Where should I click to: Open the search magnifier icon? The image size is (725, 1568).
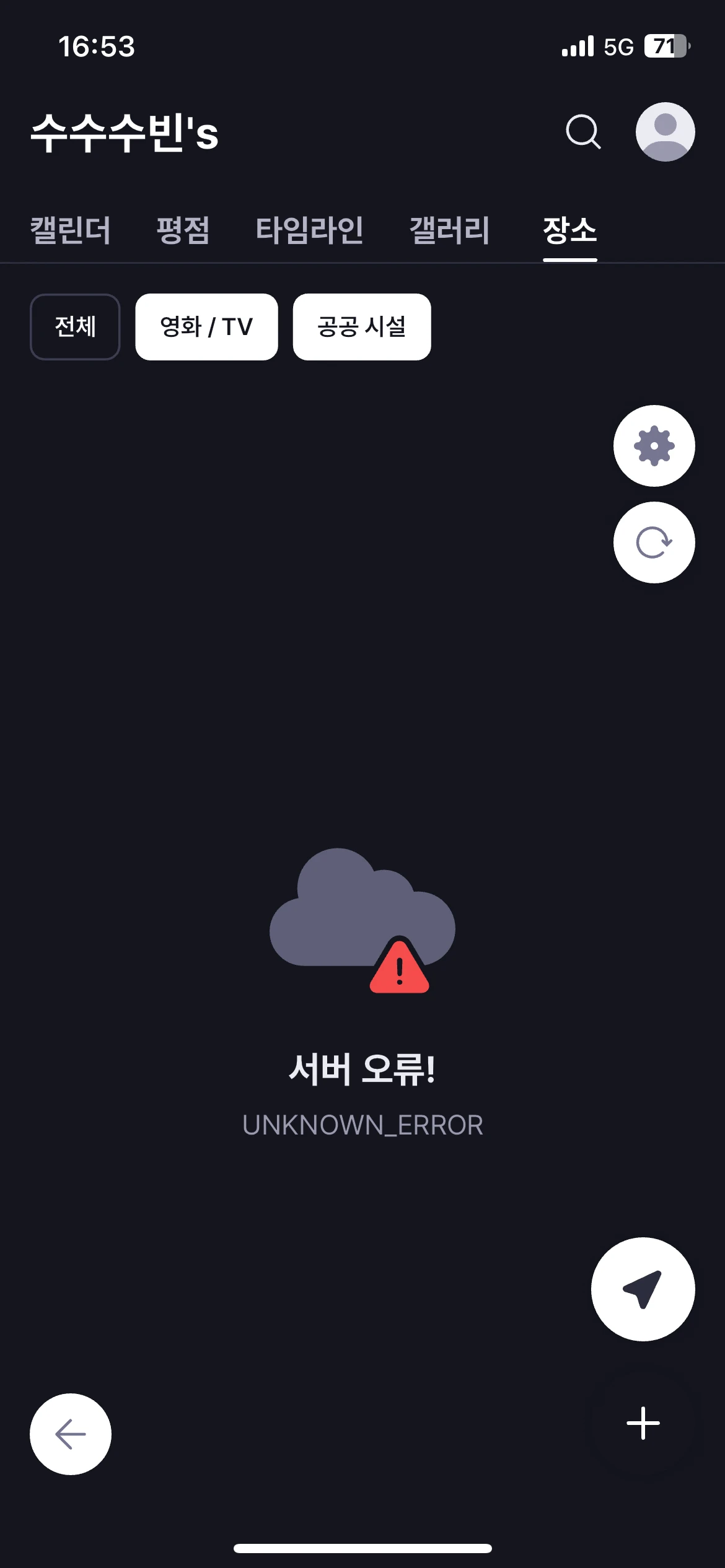coord(583,131)
